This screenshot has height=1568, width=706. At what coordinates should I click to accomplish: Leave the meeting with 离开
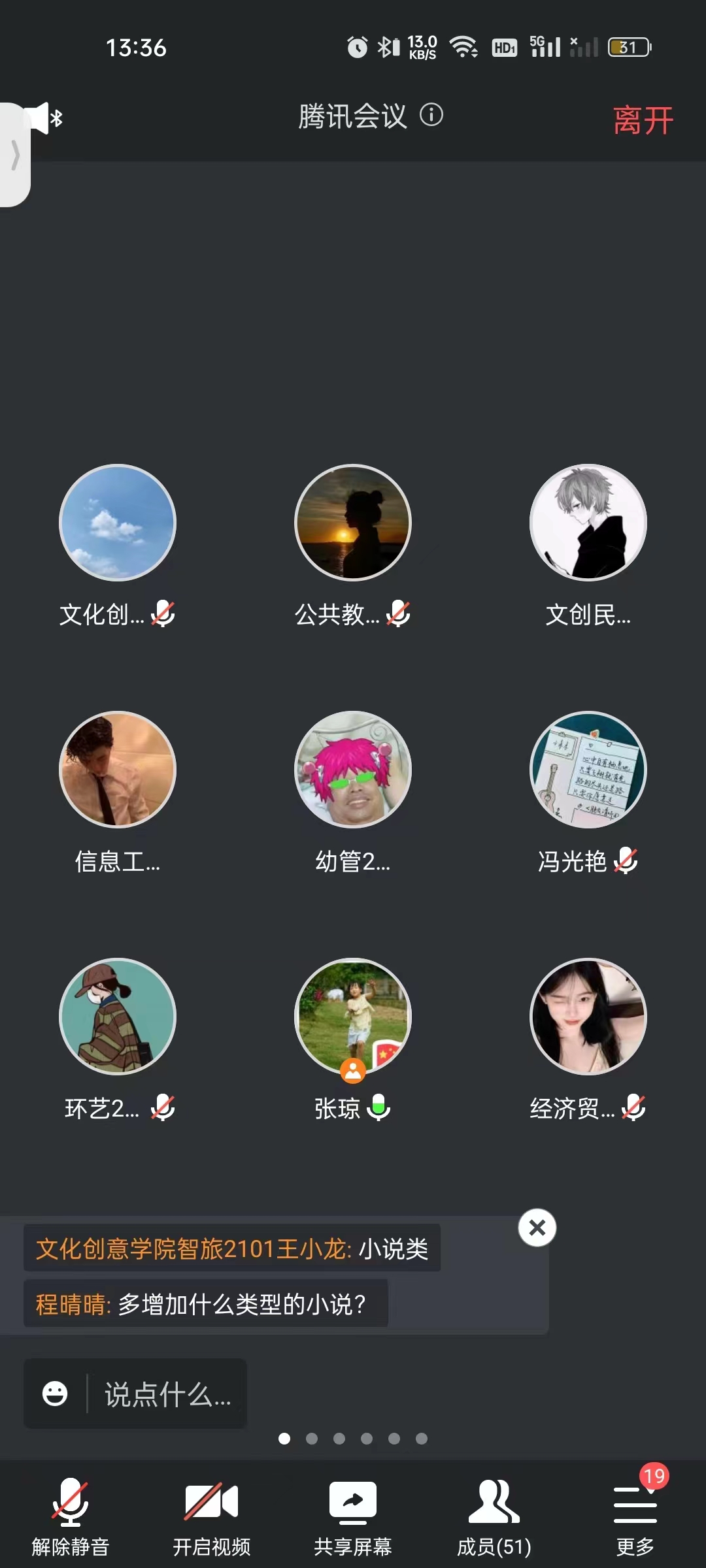click(643, 120)
